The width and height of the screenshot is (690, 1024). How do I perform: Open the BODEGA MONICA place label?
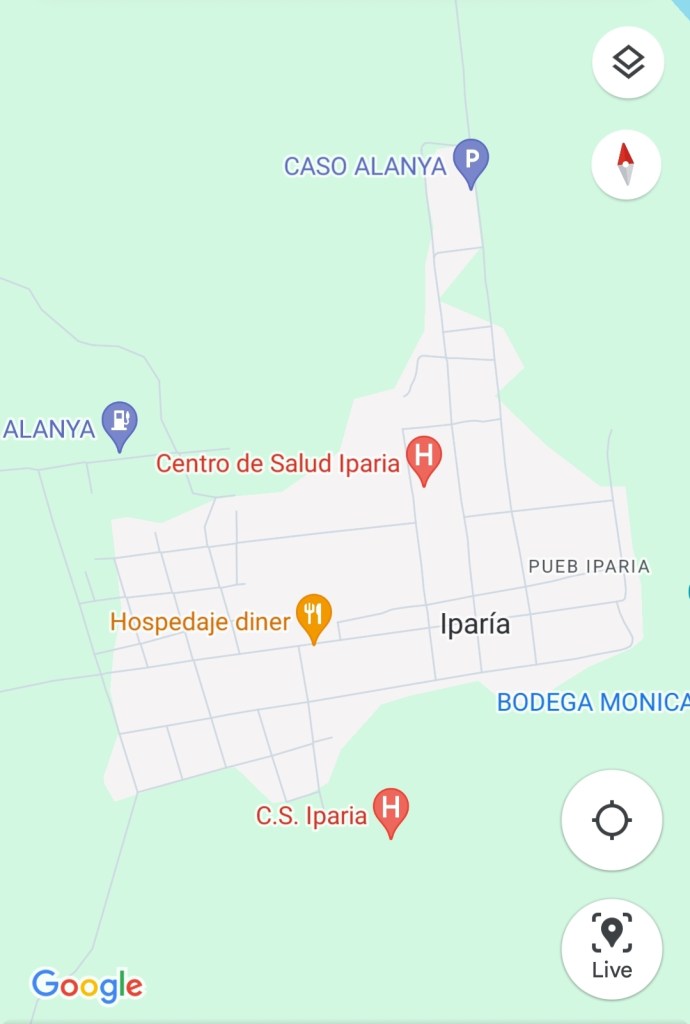592,702
